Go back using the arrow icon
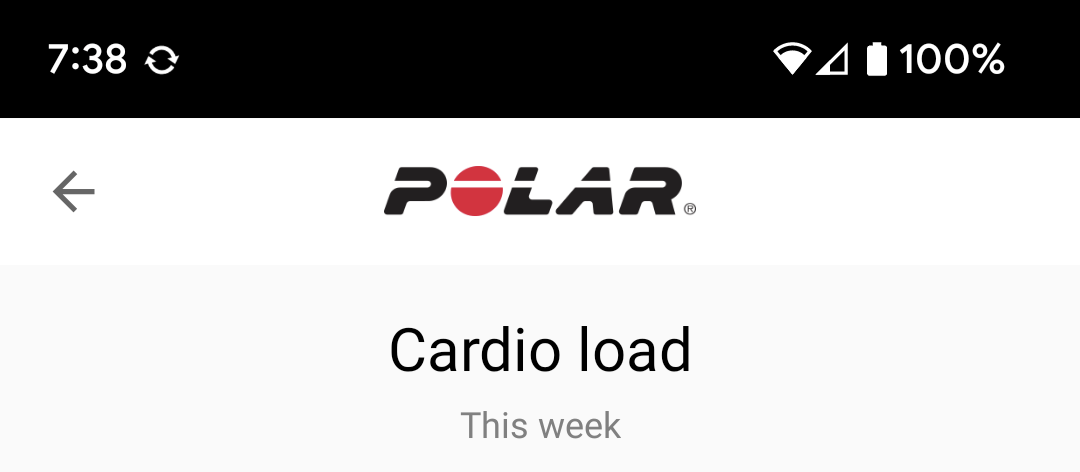Screen dimensions: 1080x472 click(x=73, y=191)
